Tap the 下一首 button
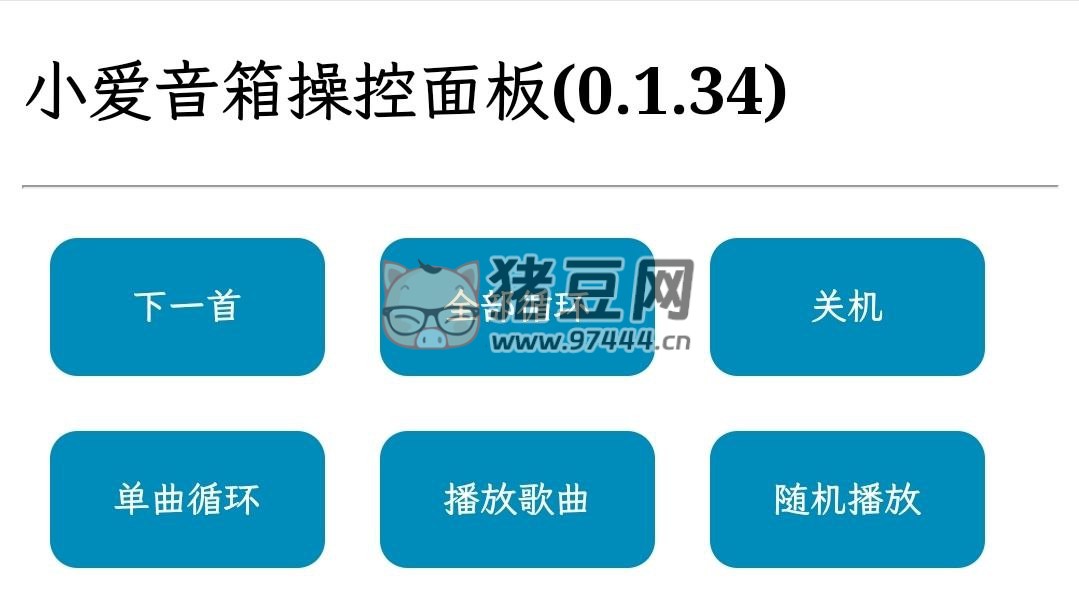This screenshot has height=607, width=1079. click(x=187, y=306)
